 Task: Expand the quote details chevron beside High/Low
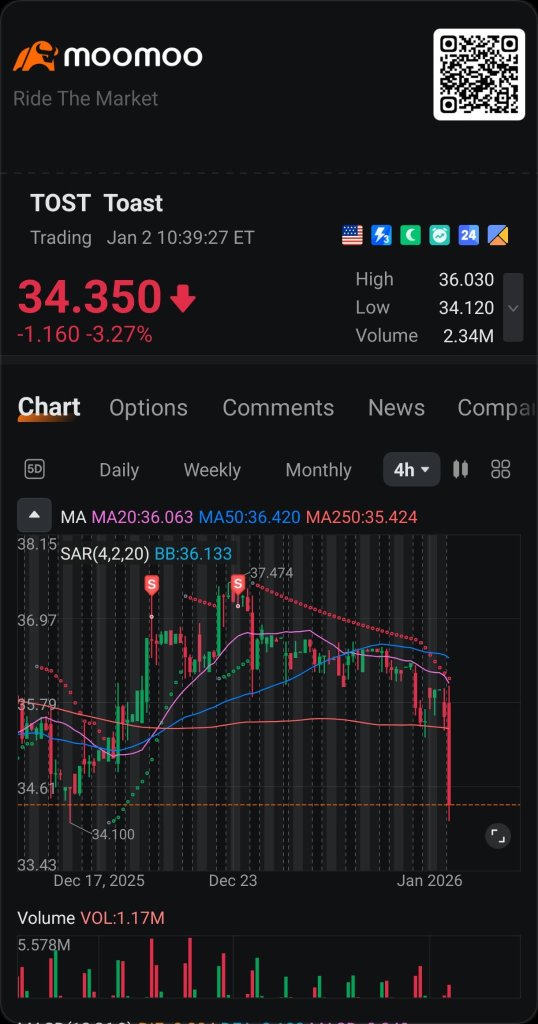(x=513, y=308)
